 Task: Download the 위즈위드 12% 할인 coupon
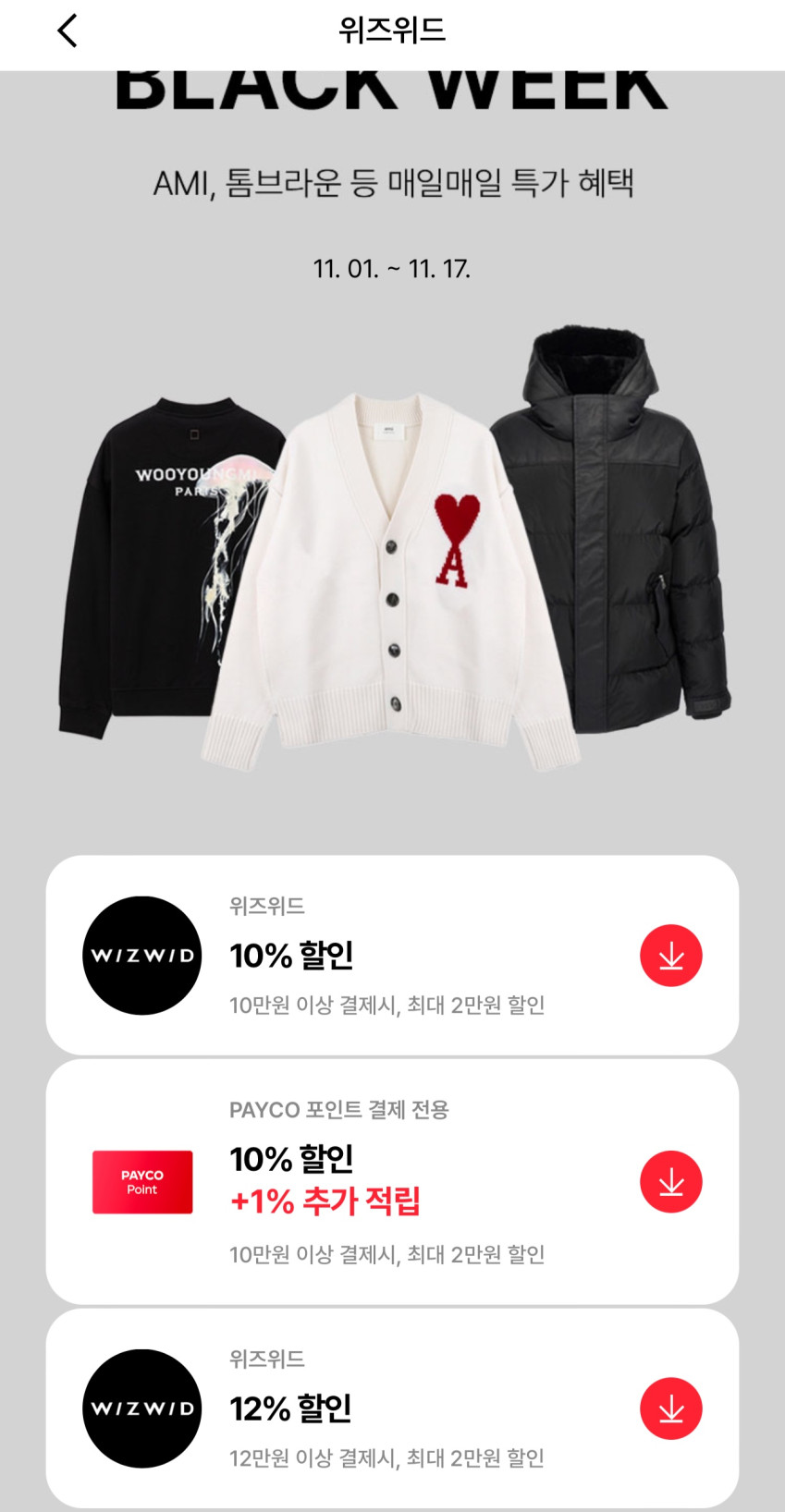click(x=670, y=1408)
